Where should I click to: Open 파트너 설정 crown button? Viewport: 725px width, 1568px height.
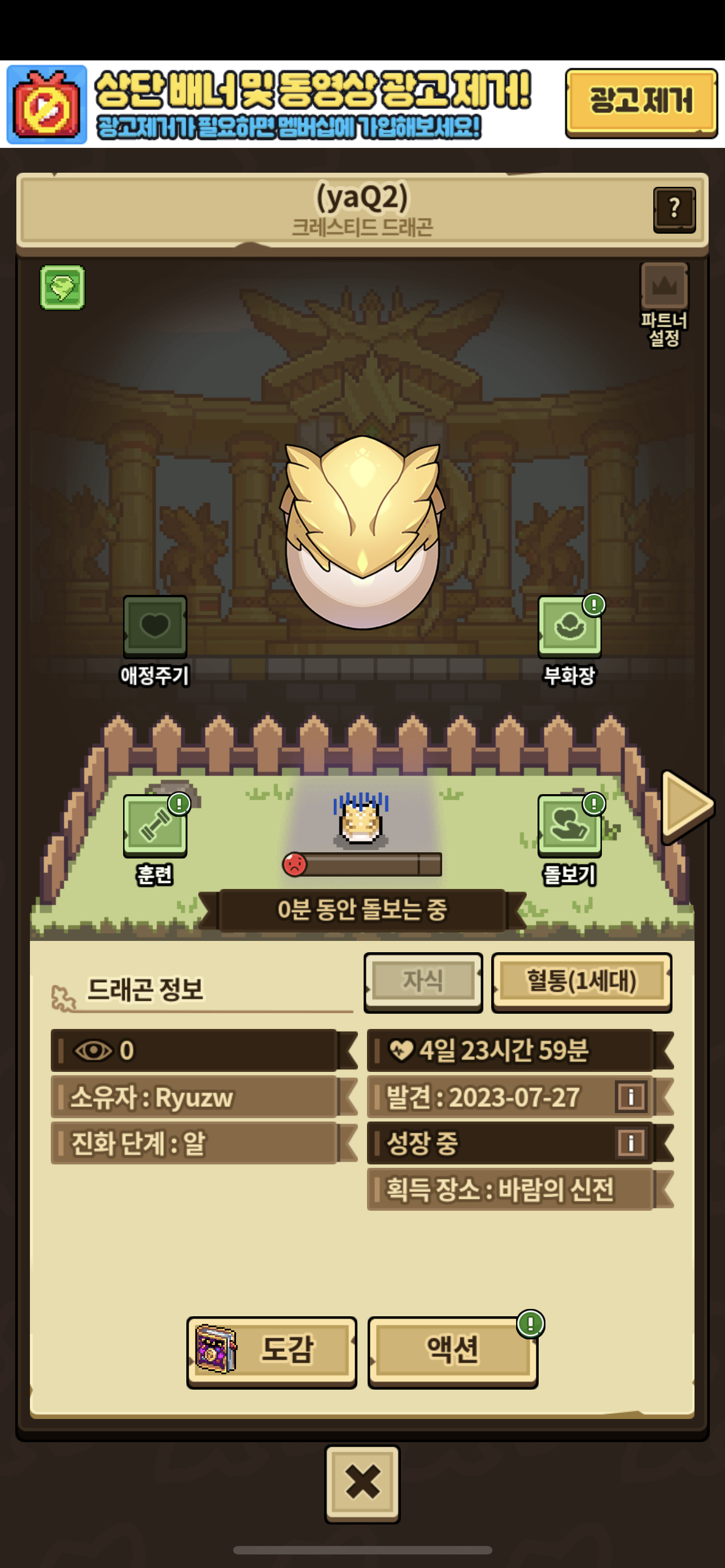tap(664, 287)
